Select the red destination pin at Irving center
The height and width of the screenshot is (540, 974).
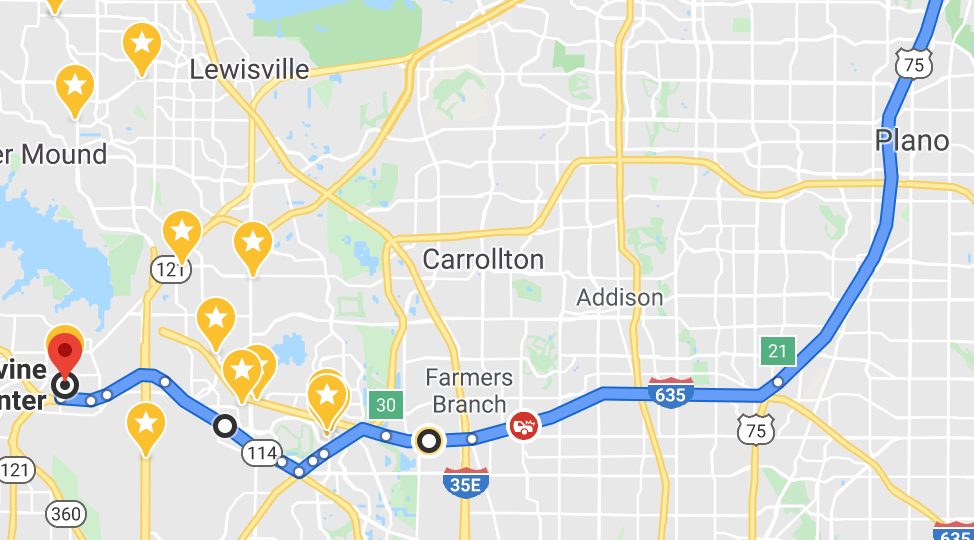point(66,354)
